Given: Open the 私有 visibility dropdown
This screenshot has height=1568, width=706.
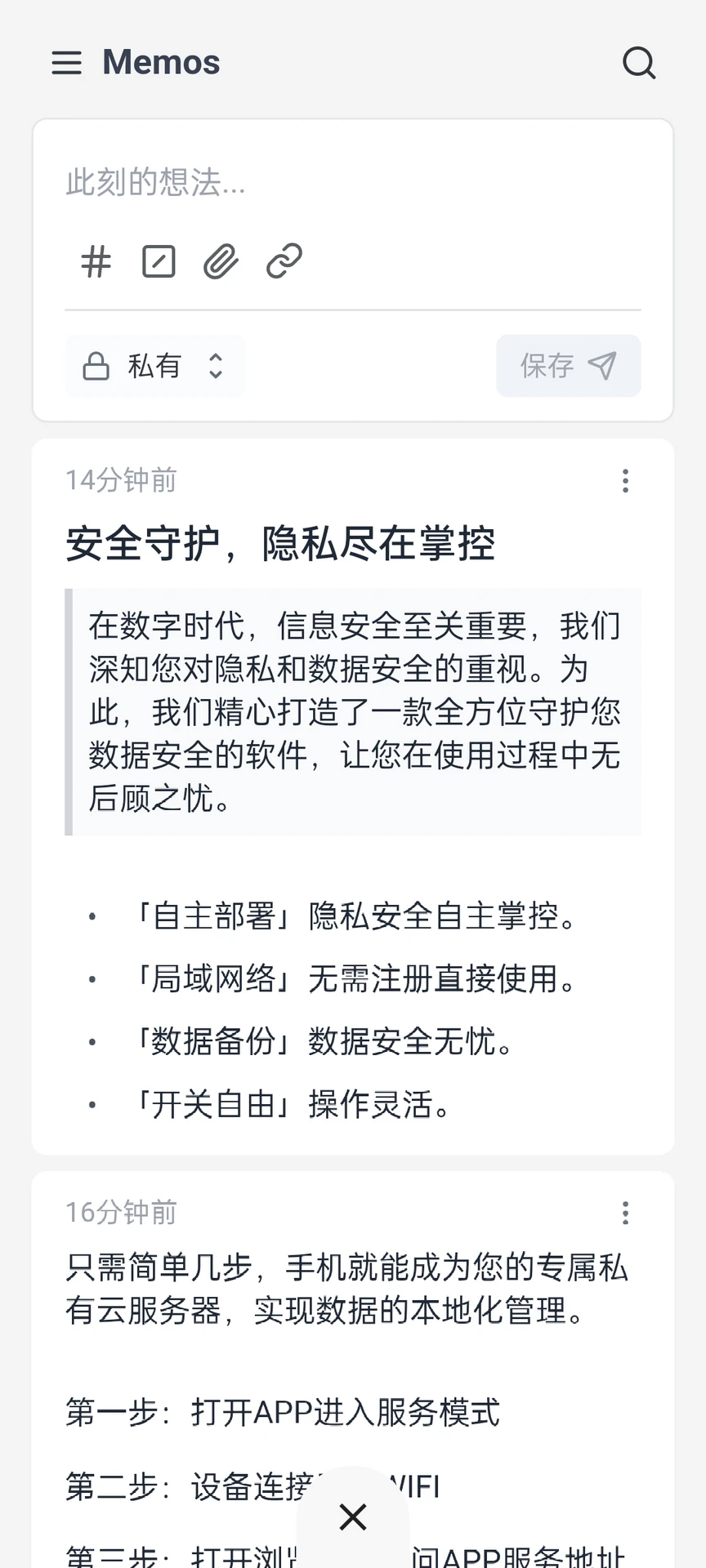Looking at the screenshot, I should (x=154, y=366).
